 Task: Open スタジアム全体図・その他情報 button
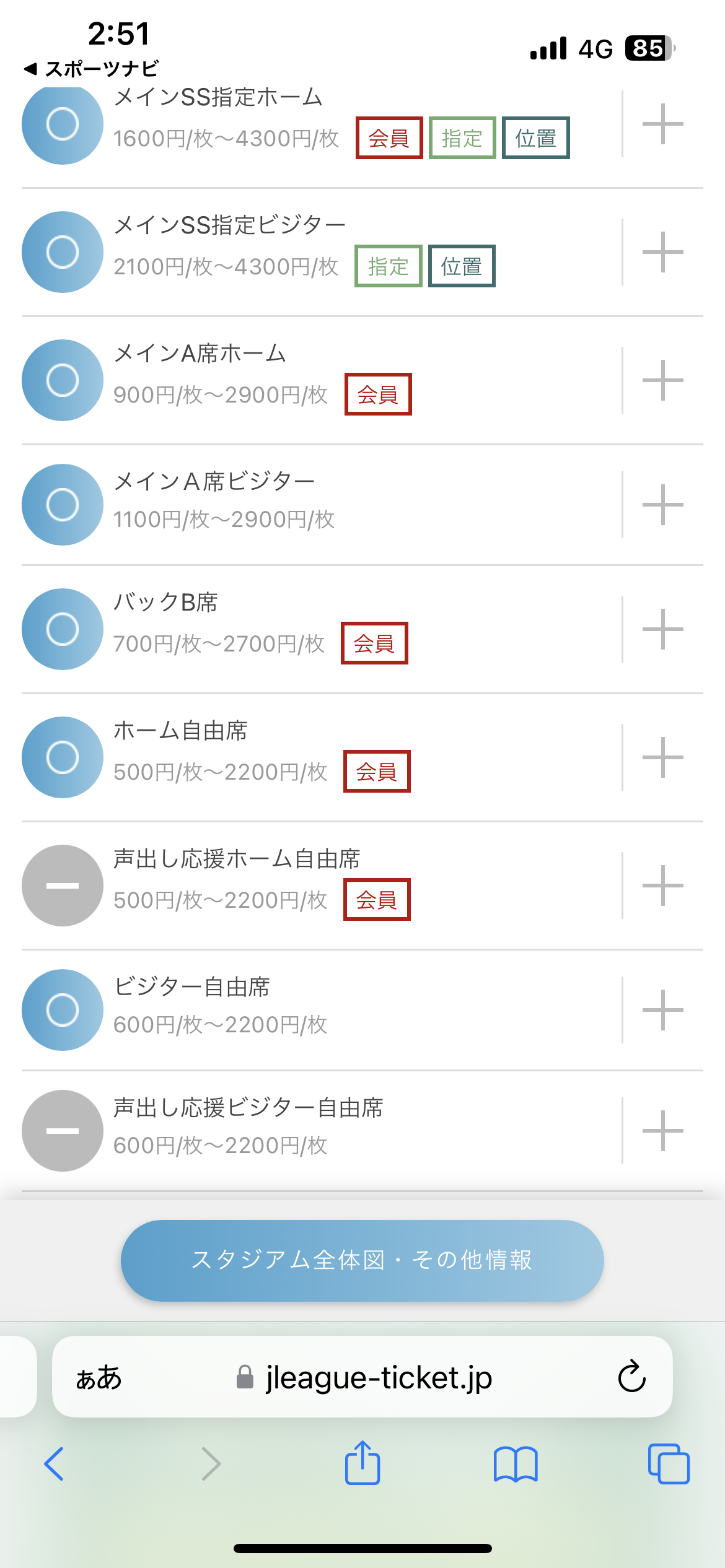coord(362,1260)
